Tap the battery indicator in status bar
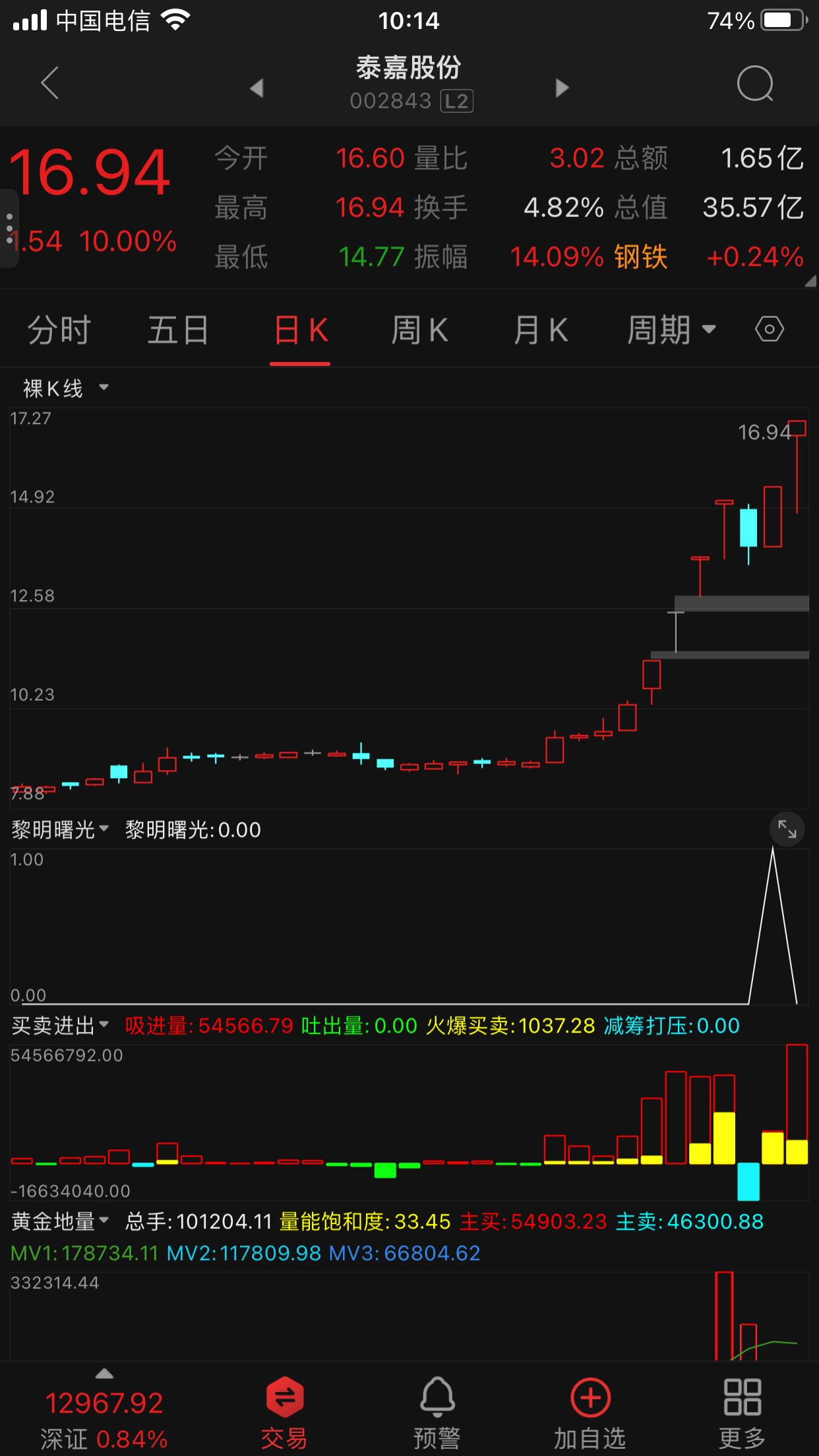This screenshot has height=1456, width=819. coord(781,20)
